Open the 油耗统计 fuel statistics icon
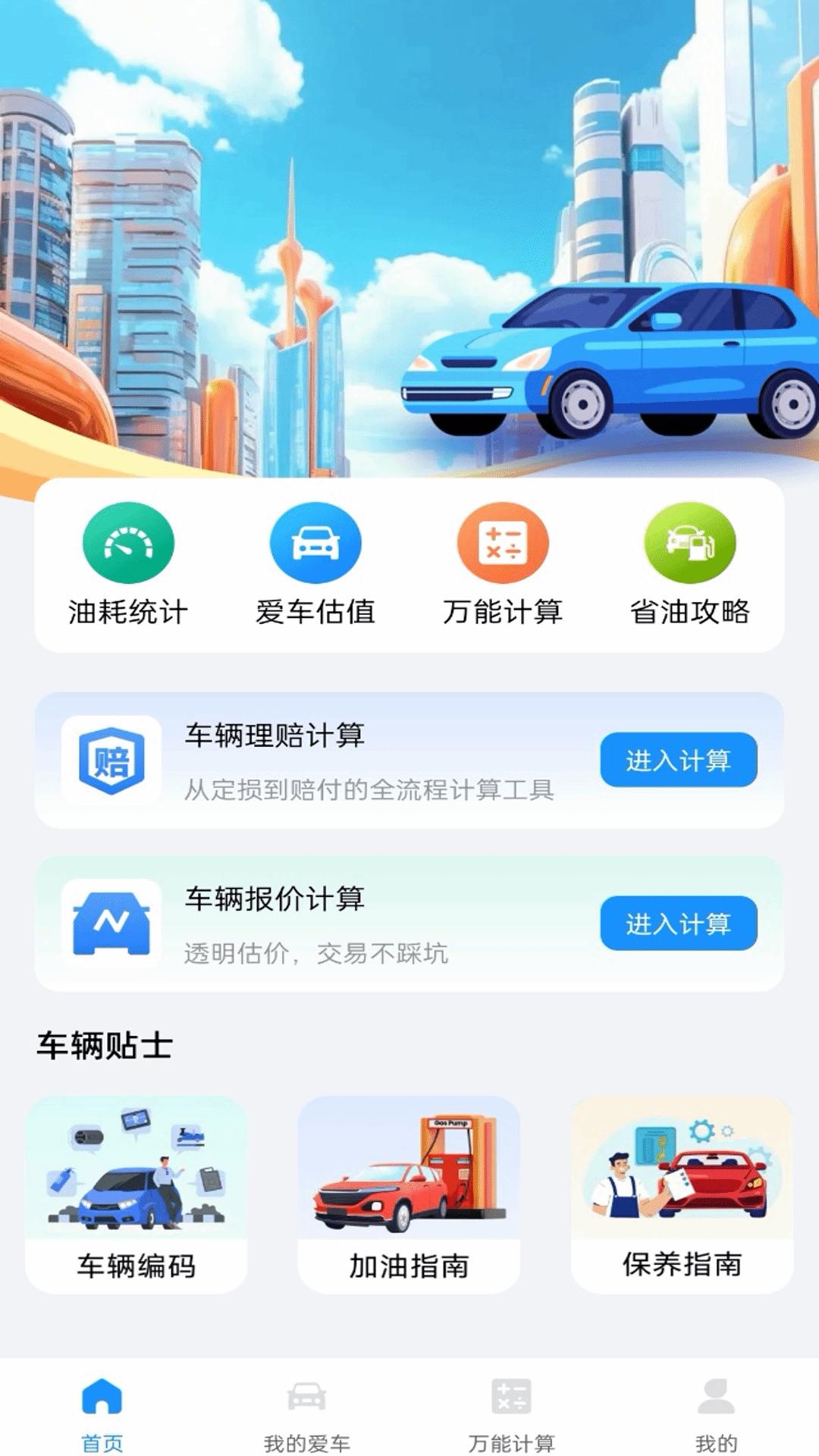The image size is (819, 1456). (x=127, y=543)
